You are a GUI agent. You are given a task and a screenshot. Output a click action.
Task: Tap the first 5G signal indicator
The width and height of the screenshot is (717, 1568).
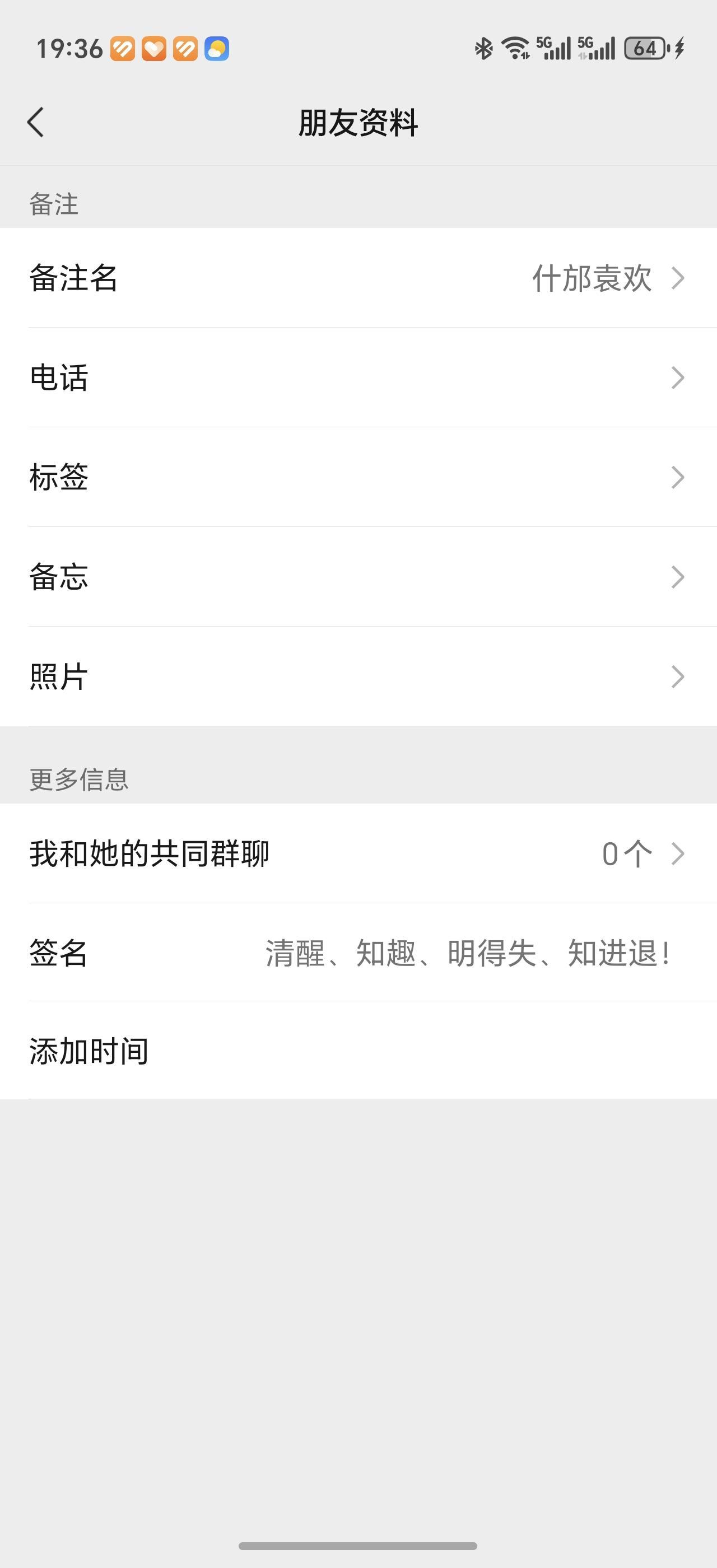(554, 49)
